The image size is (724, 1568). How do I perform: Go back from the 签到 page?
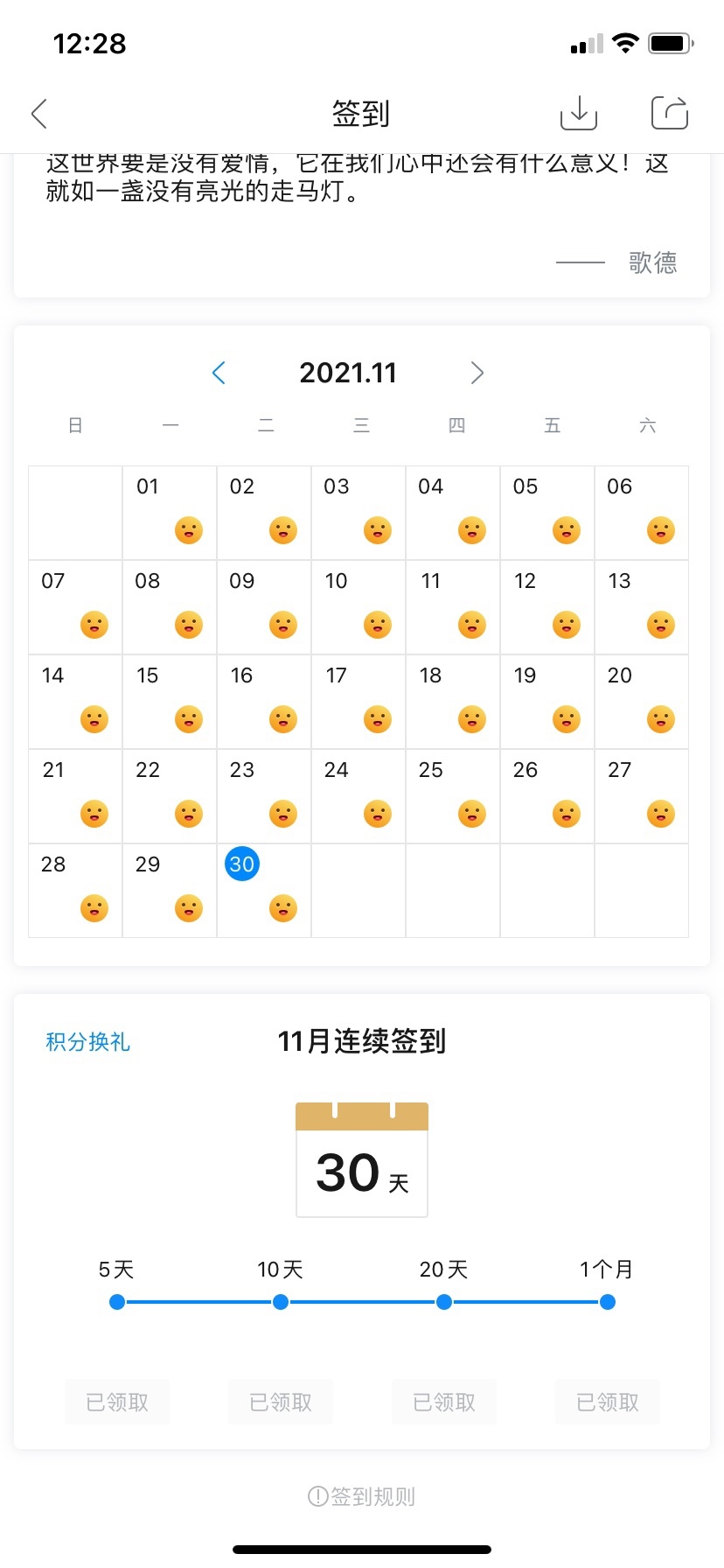coord(39,114)
